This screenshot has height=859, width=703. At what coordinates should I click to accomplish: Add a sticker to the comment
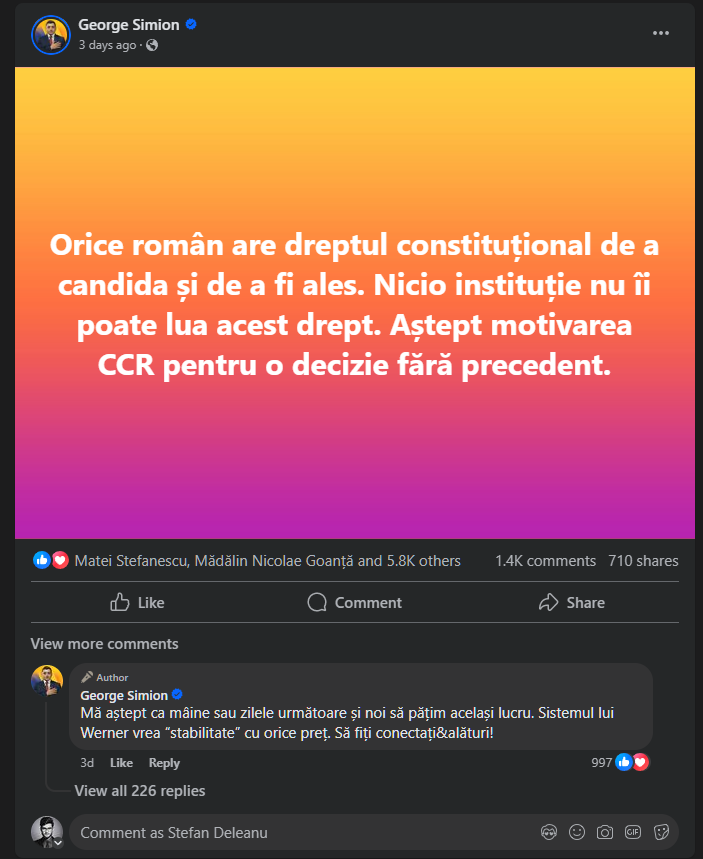tap(661, 832)
